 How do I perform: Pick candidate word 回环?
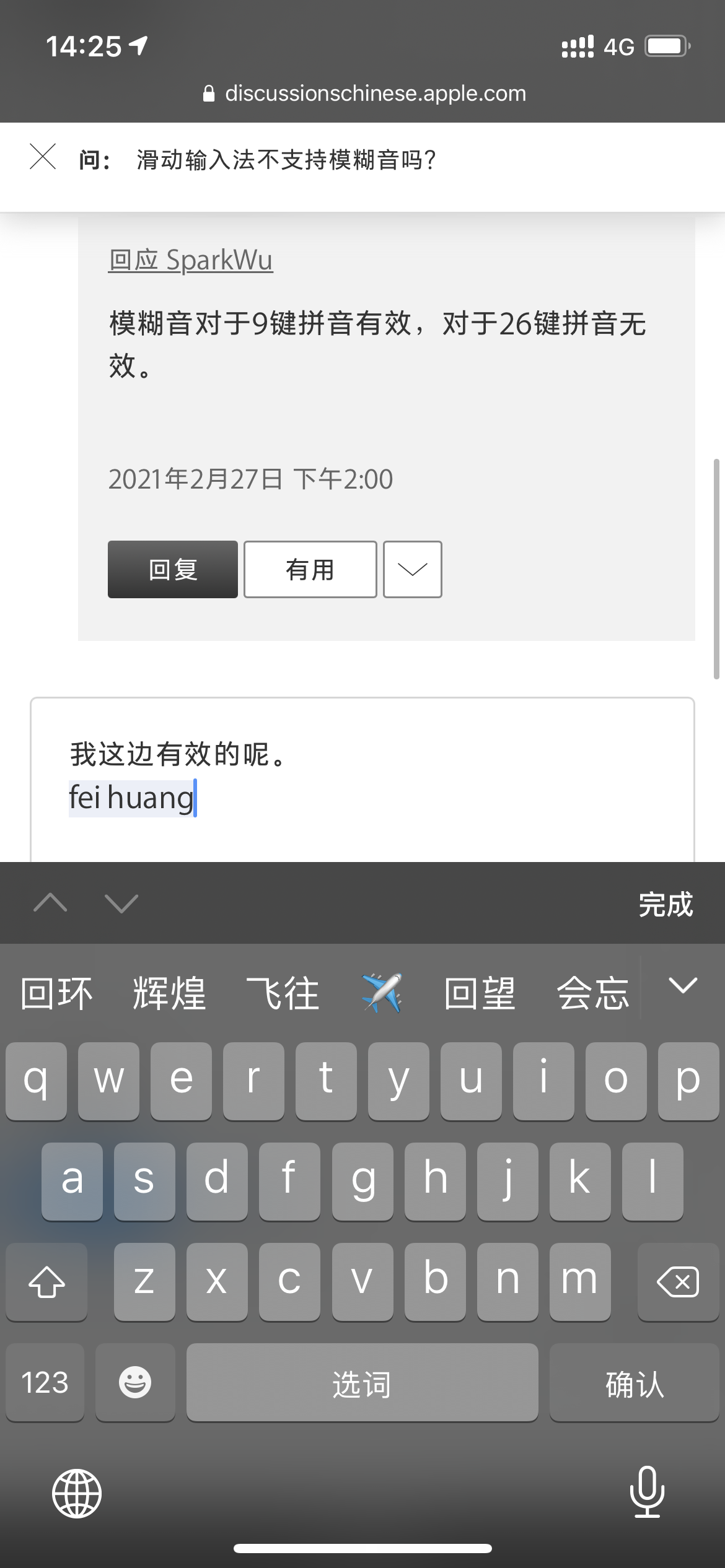coord(56,993)
